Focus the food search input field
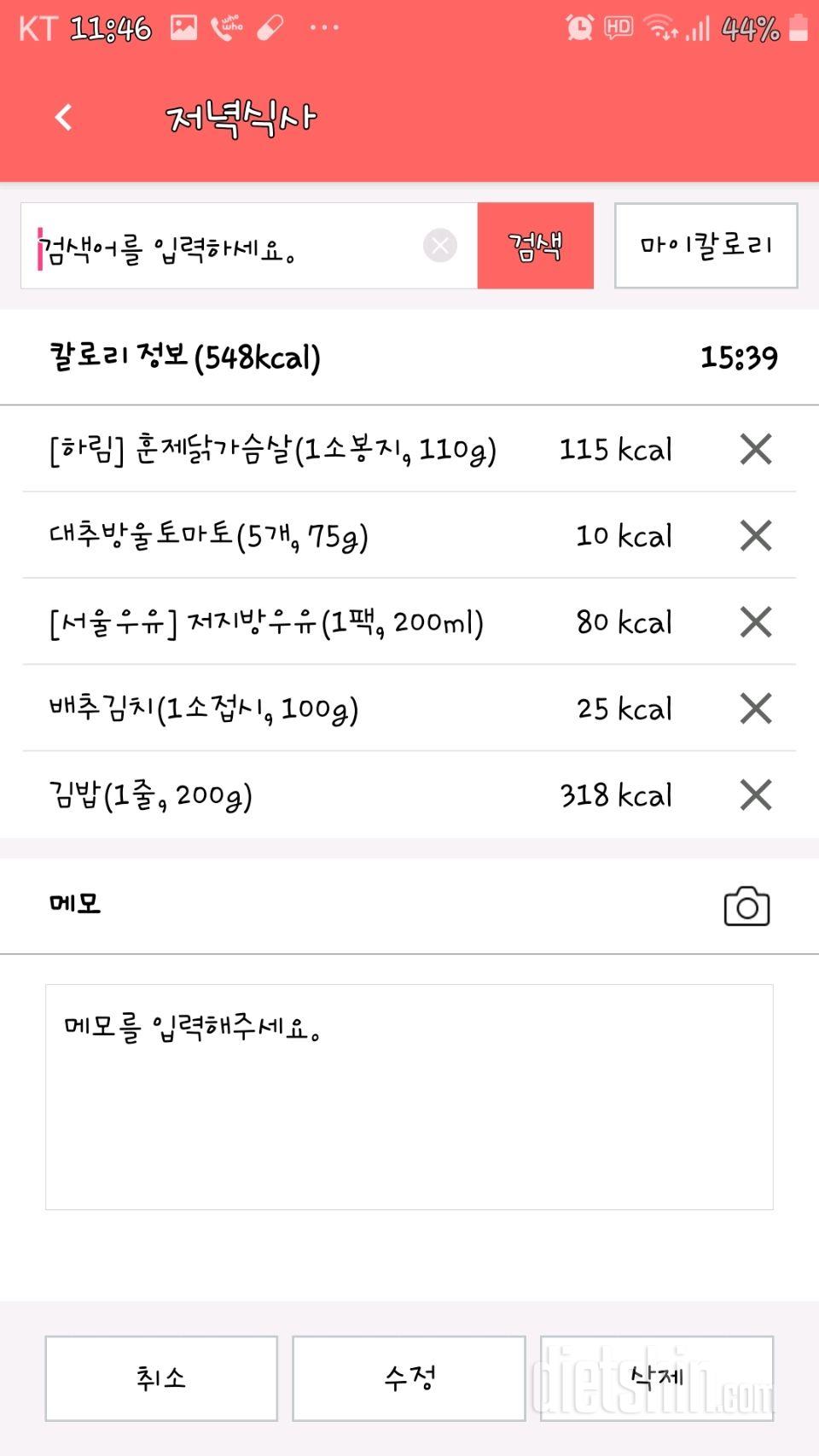Image resolution: width=819 pixels, height=1456 pixels. (226, 246)
